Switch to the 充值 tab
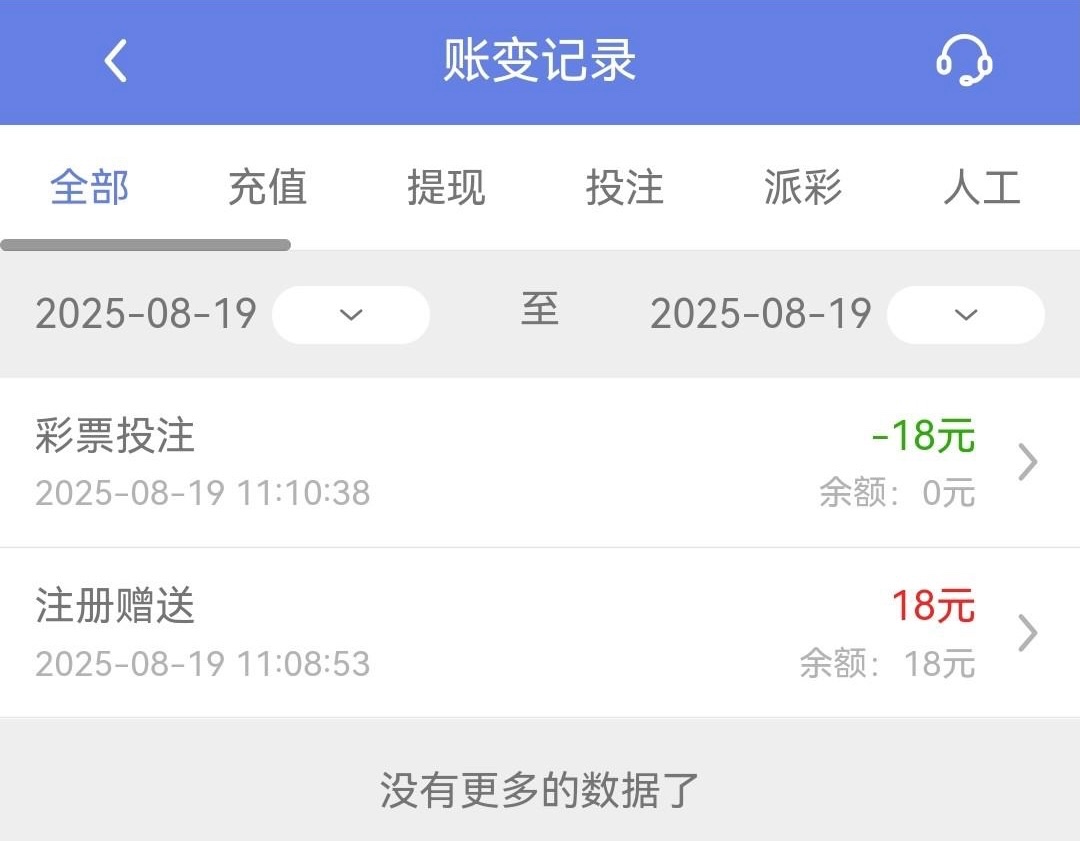This screenshot has height=841, width=1080. tap(267, 187)
